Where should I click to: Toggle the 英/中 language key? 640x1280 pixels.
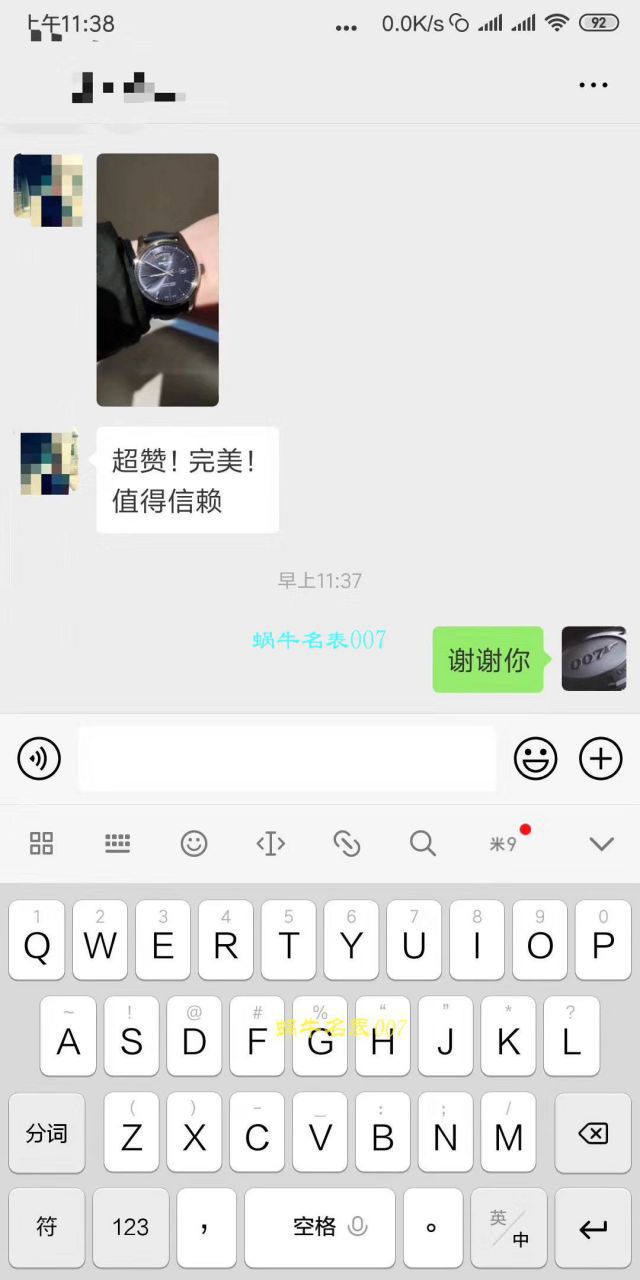click(x=509, y=1227)
